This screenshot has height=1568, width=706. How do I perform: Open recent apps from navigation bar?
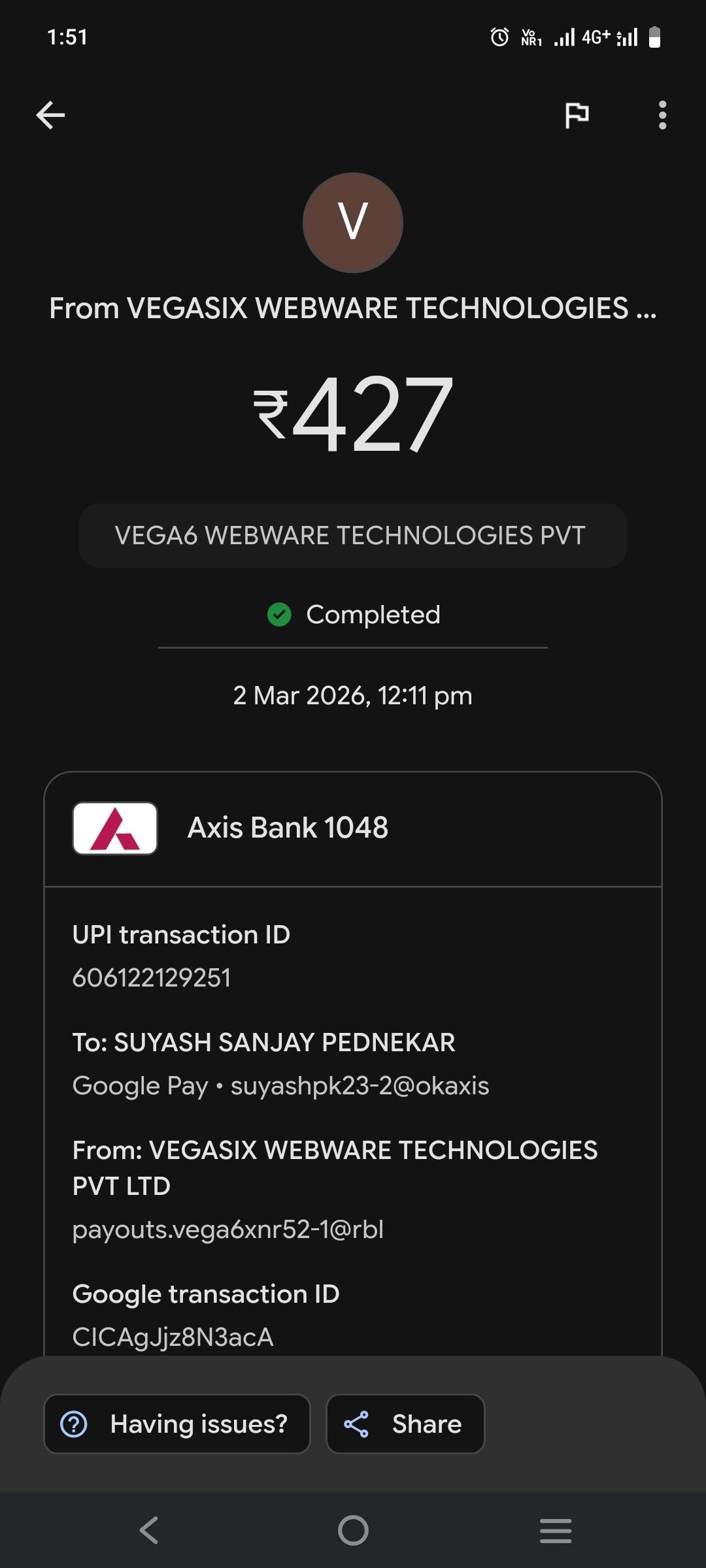tap(556, 1530)
